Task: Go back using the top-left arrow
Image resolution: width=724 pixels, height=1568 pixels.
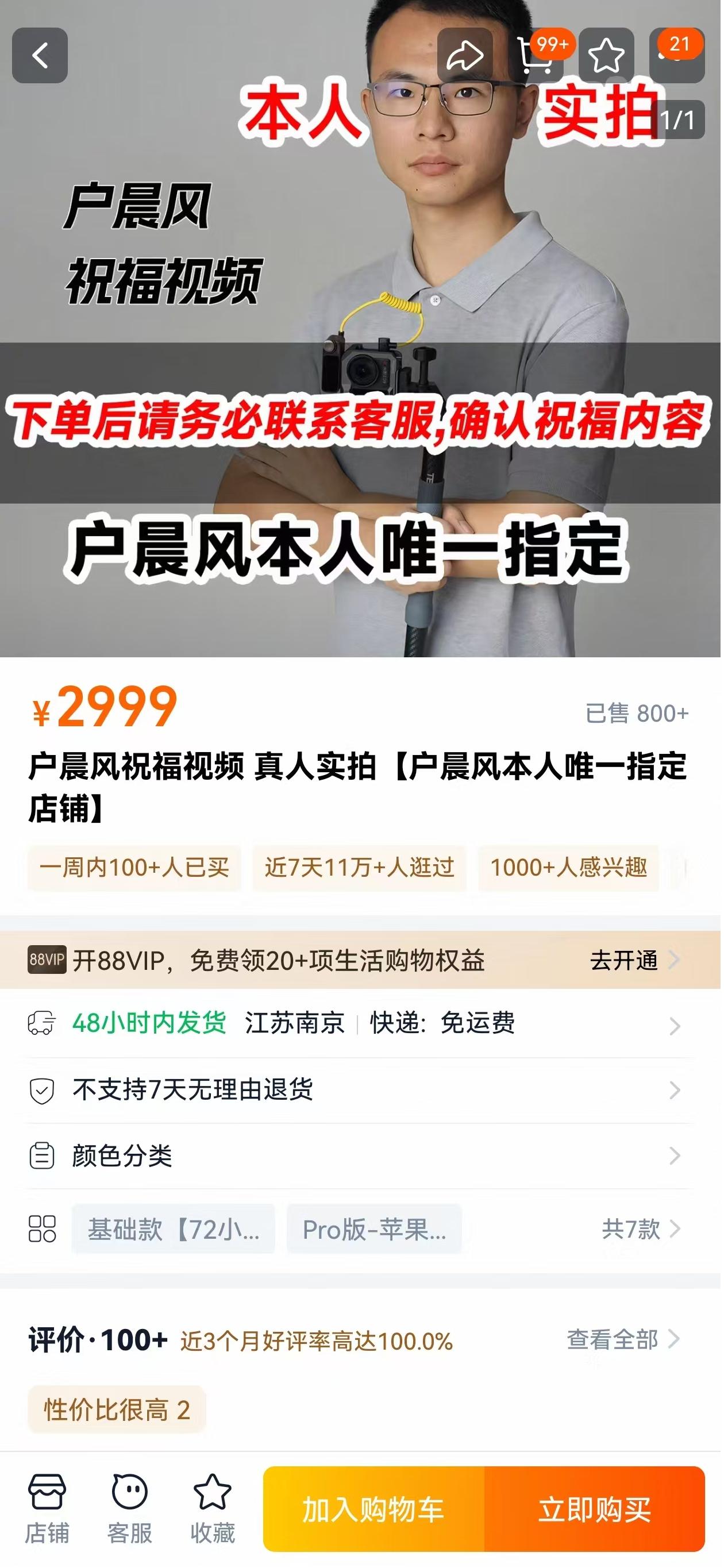Action: (x=40, y=55)
